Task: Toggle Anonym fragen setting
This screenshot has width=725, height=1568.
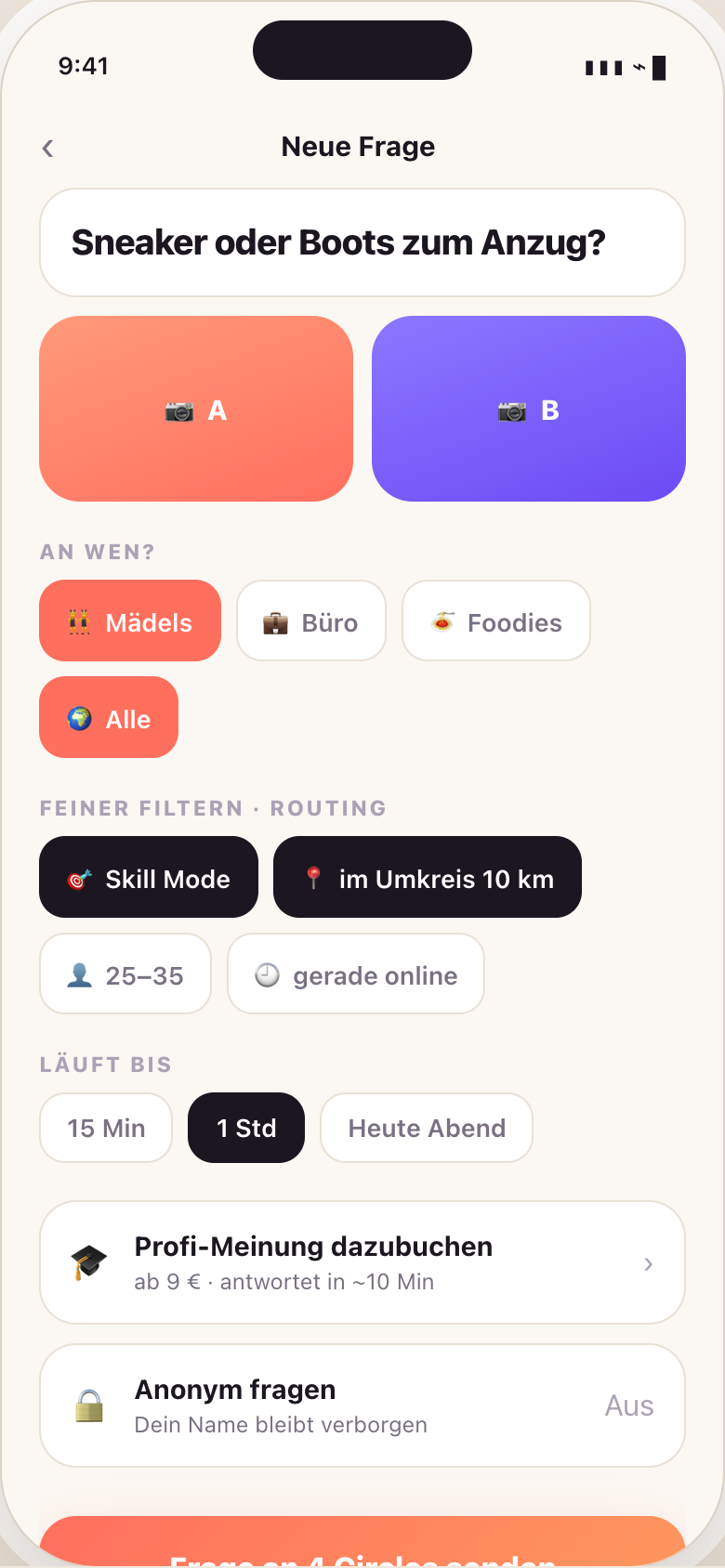Action: (x=362, y=1405)
